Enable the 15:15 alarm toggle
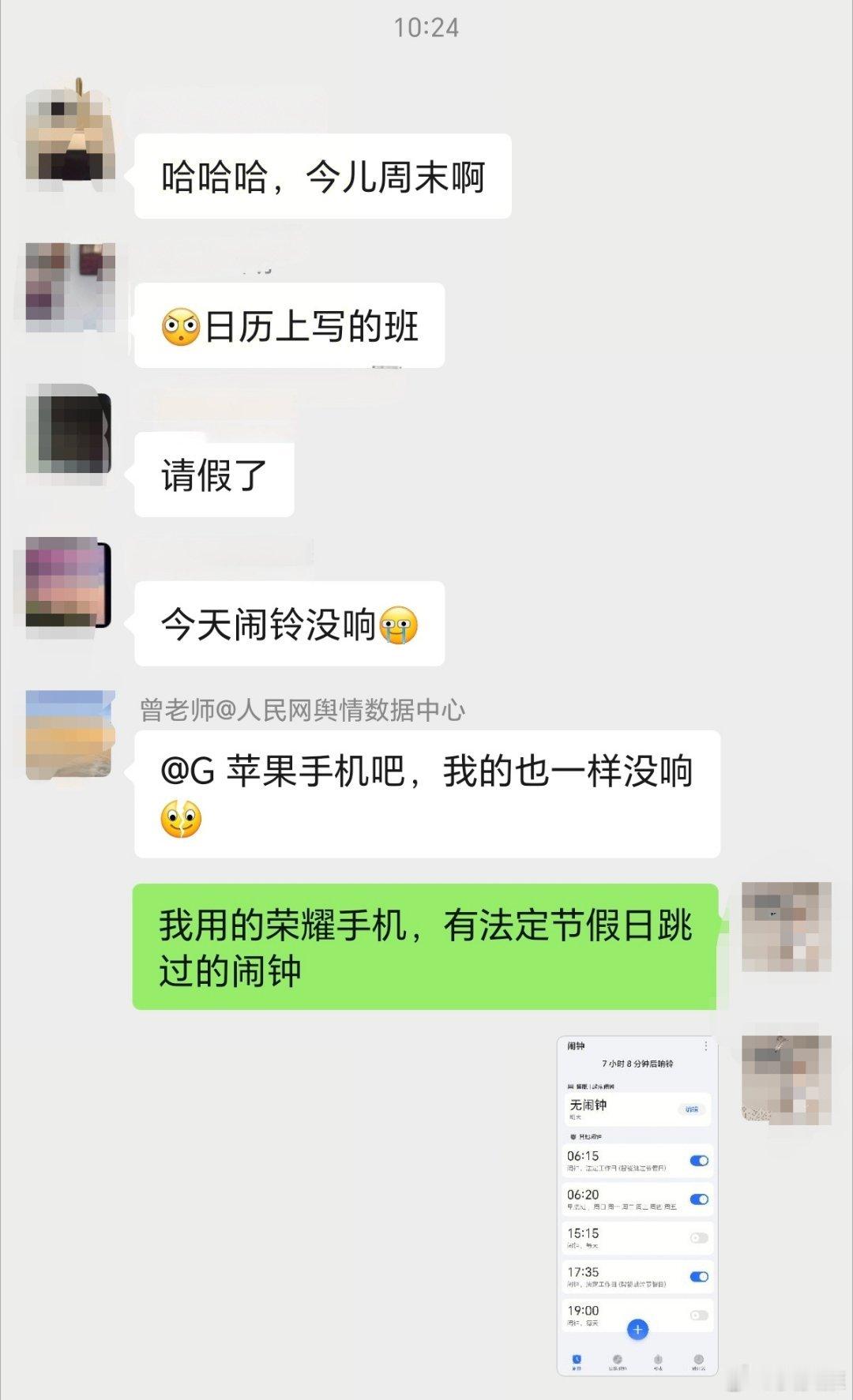 tap(697, 1238)
